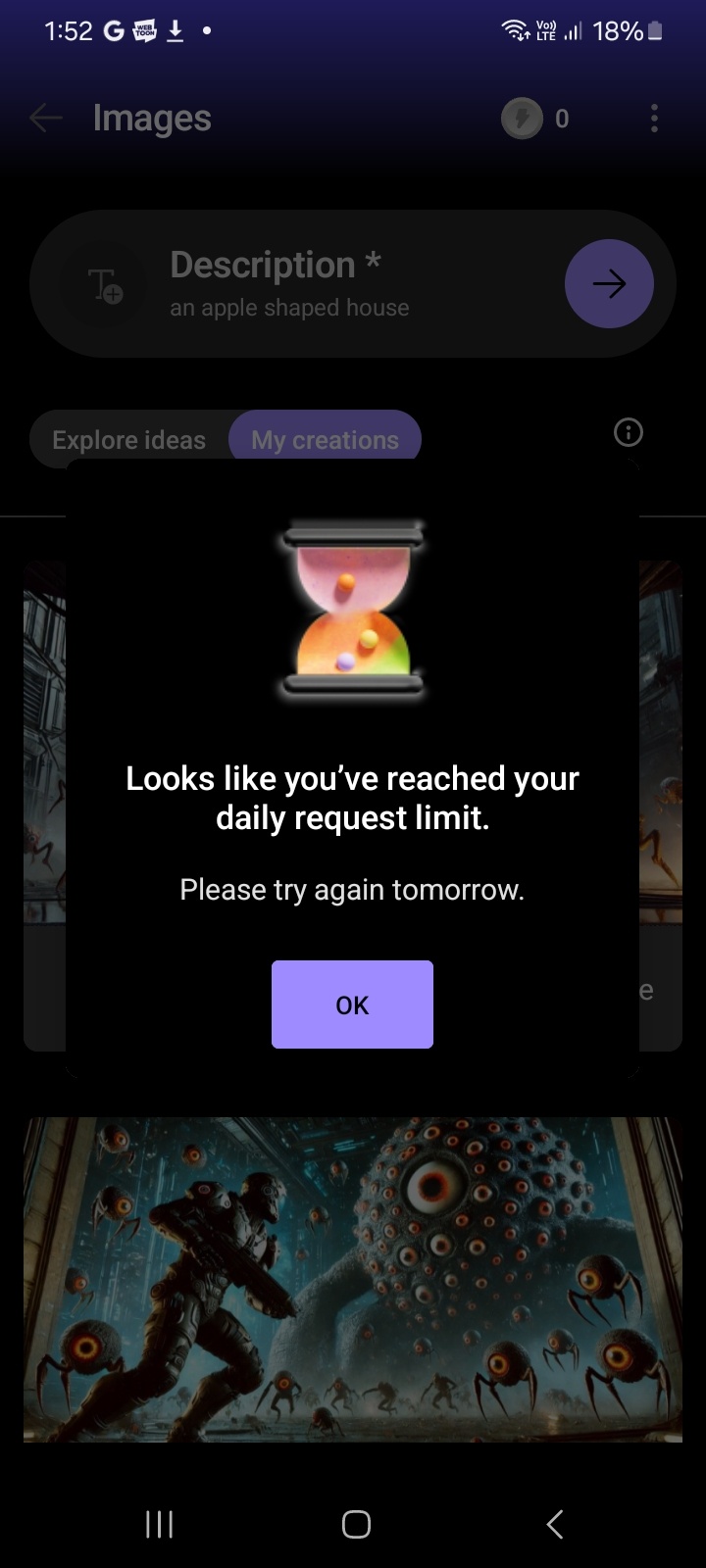Submit the description with the arrow button

coord(609,284)
